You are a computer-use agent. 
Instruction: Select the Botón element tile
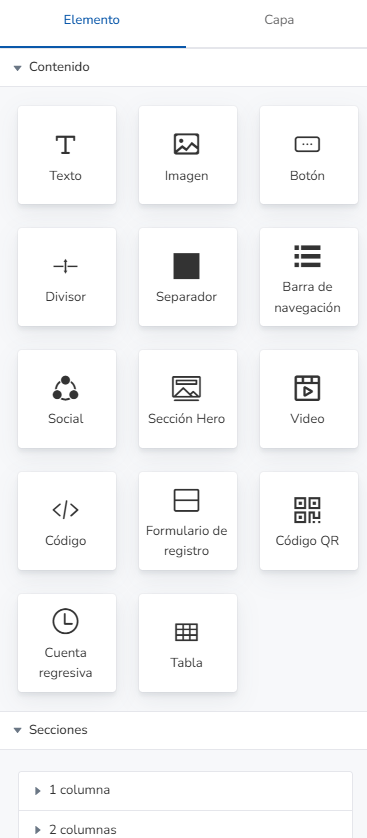309,155
